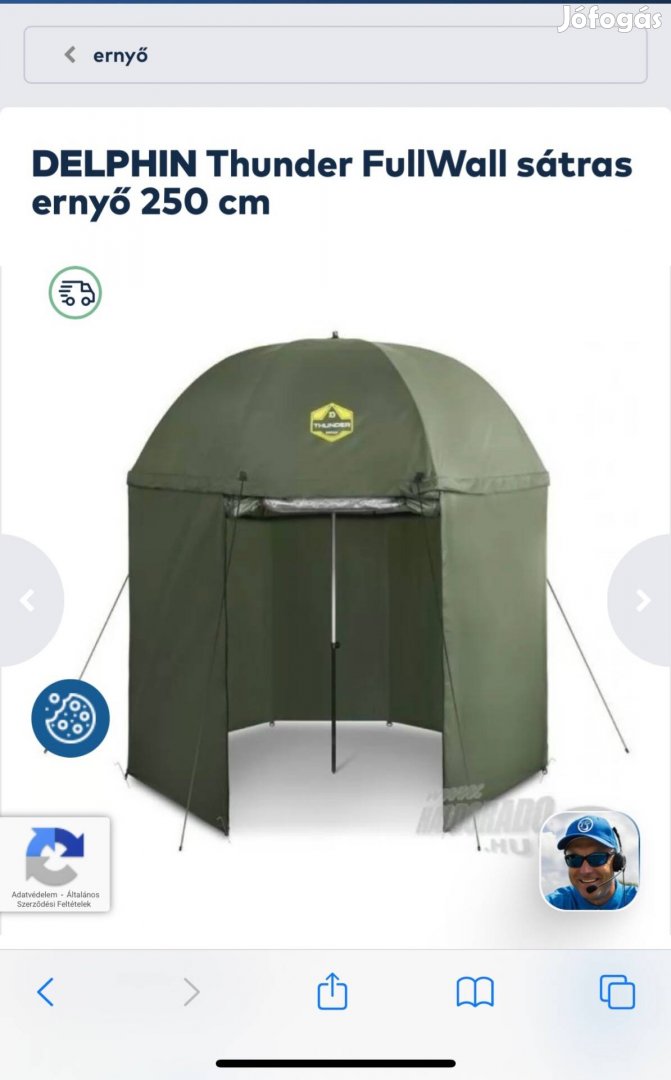This screenshot has height=1080, width=671.
Task: Go back in Safari browser
Action: click(x=45, y=992)
